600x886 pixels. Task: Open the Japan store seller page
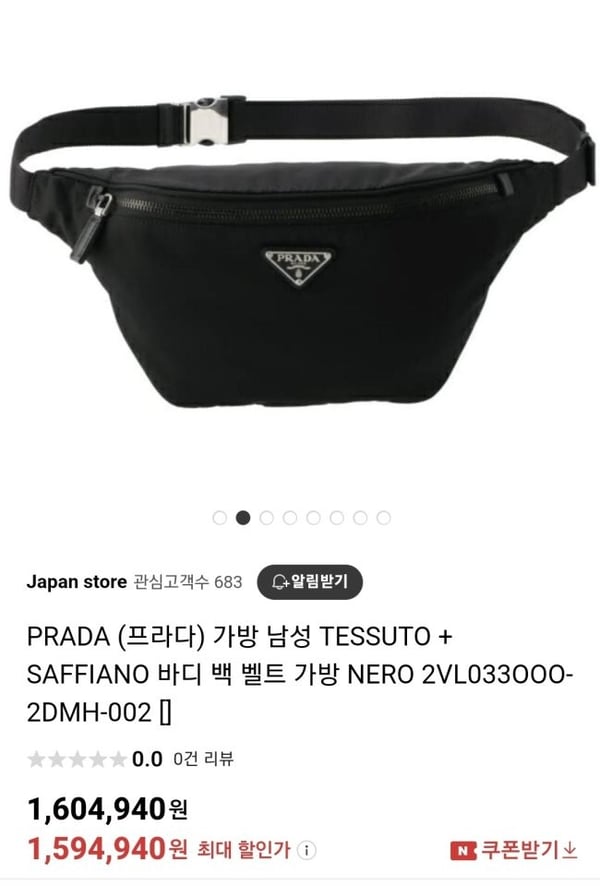pyautogui.click(x=74, y=581)
